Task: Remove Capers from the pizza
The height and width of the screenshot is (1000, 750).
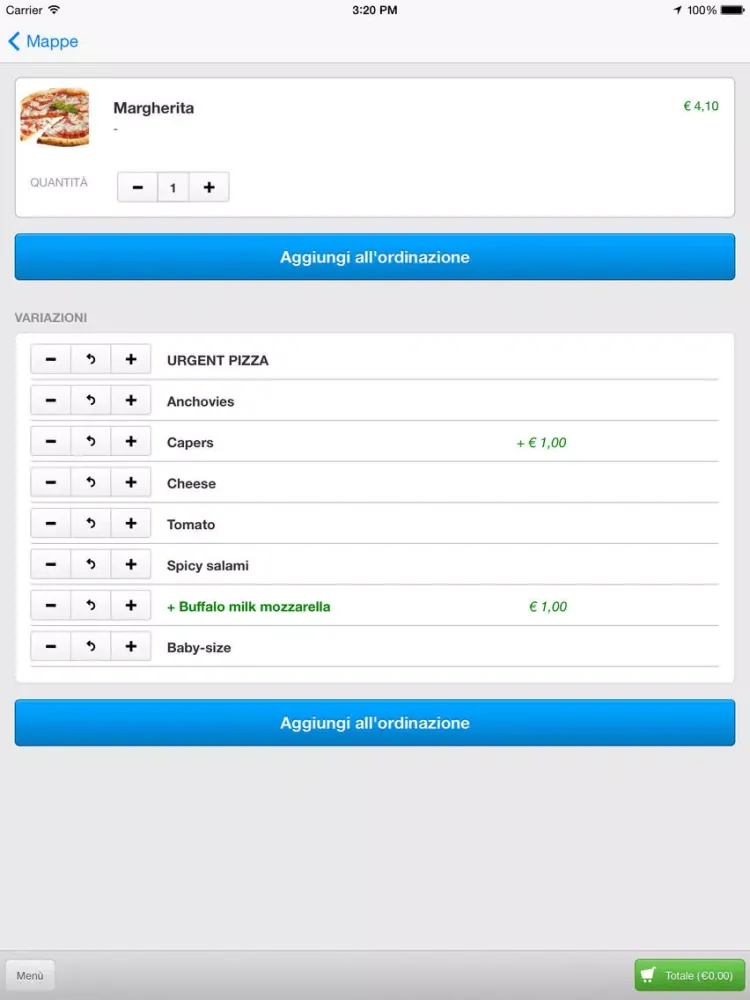Action: (51, 442)
